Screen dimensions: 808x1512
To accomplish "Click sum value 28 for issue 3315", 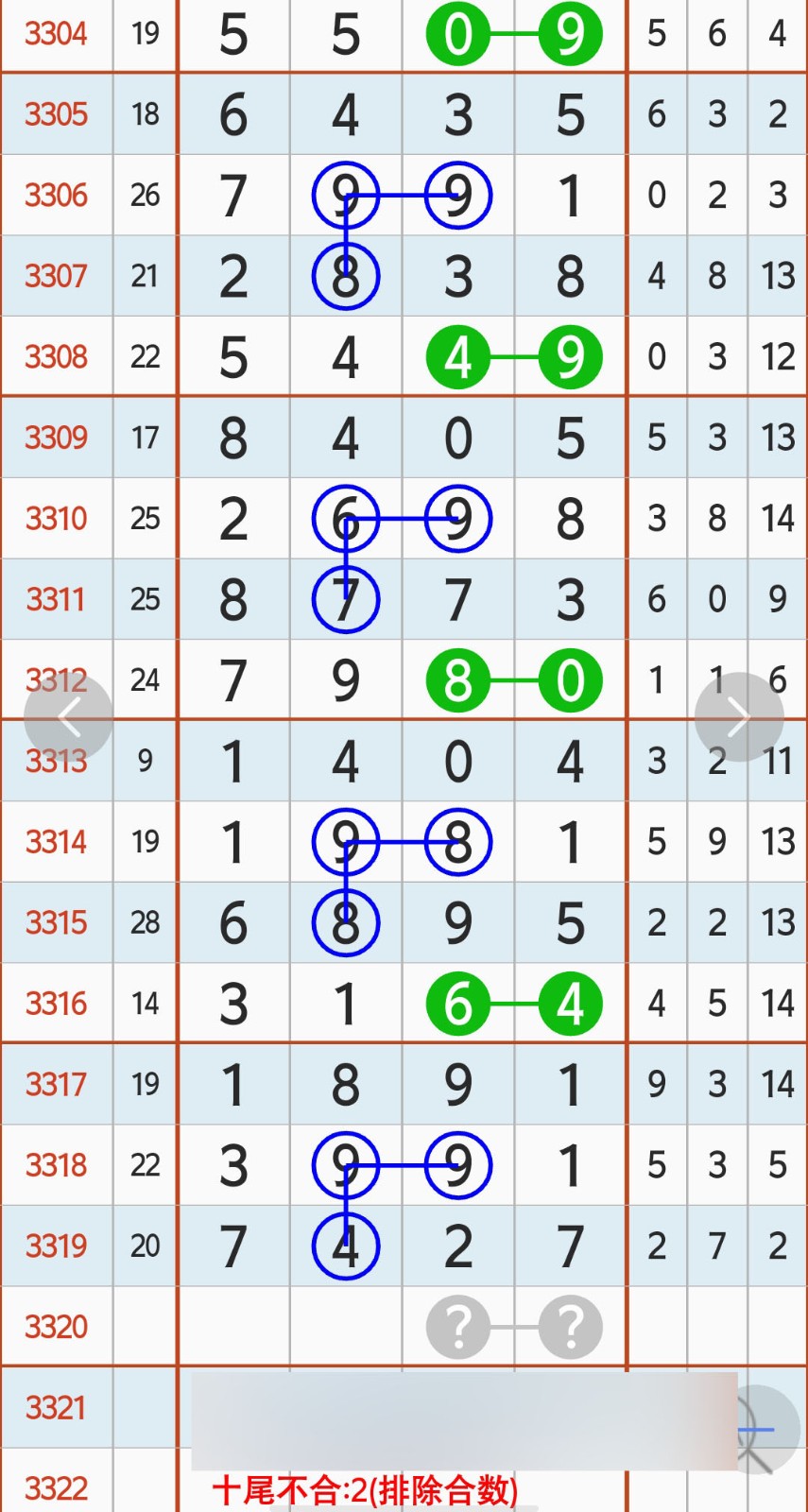I will click(145, 922).
